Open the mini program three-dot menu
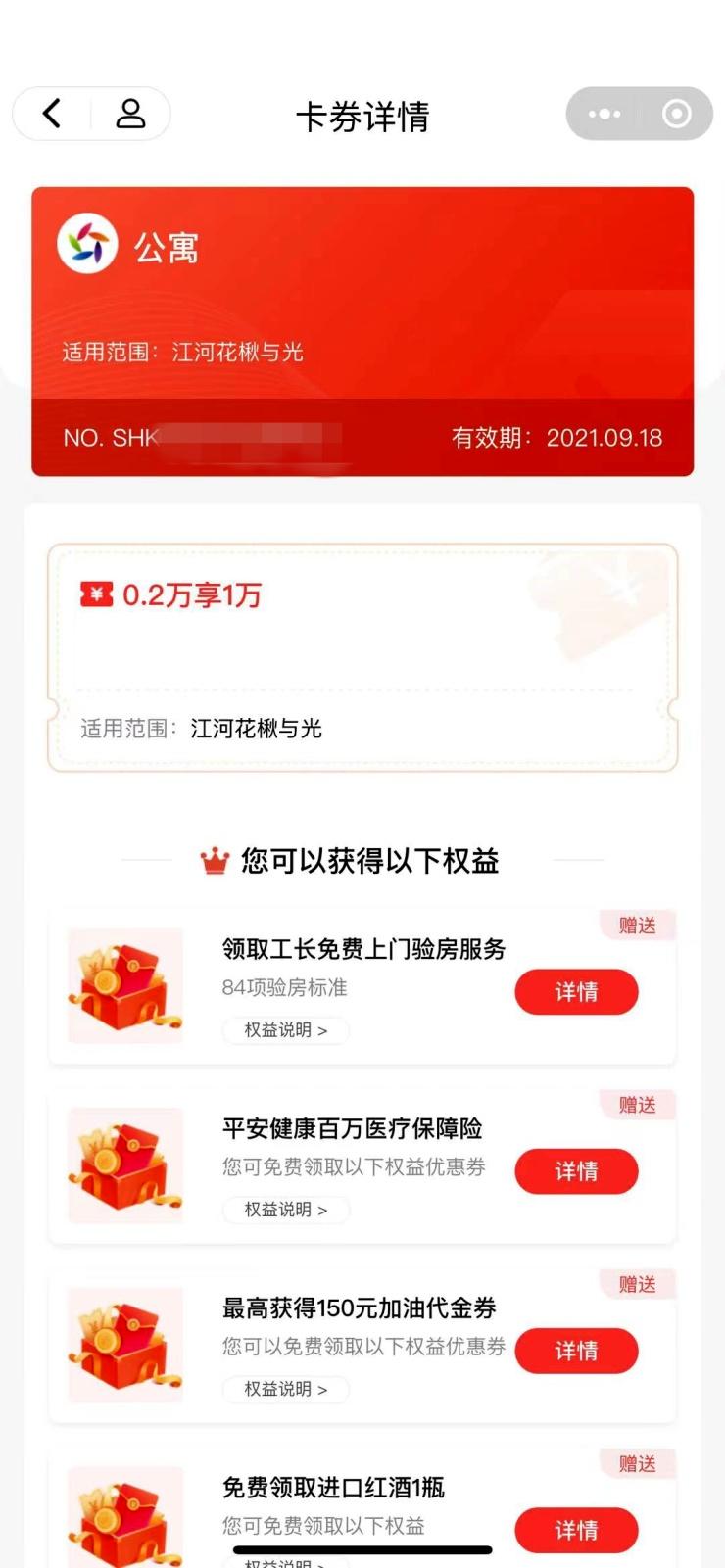This screenshot has width=725, height=1568. pyautogui.click(x=604, y=114)
